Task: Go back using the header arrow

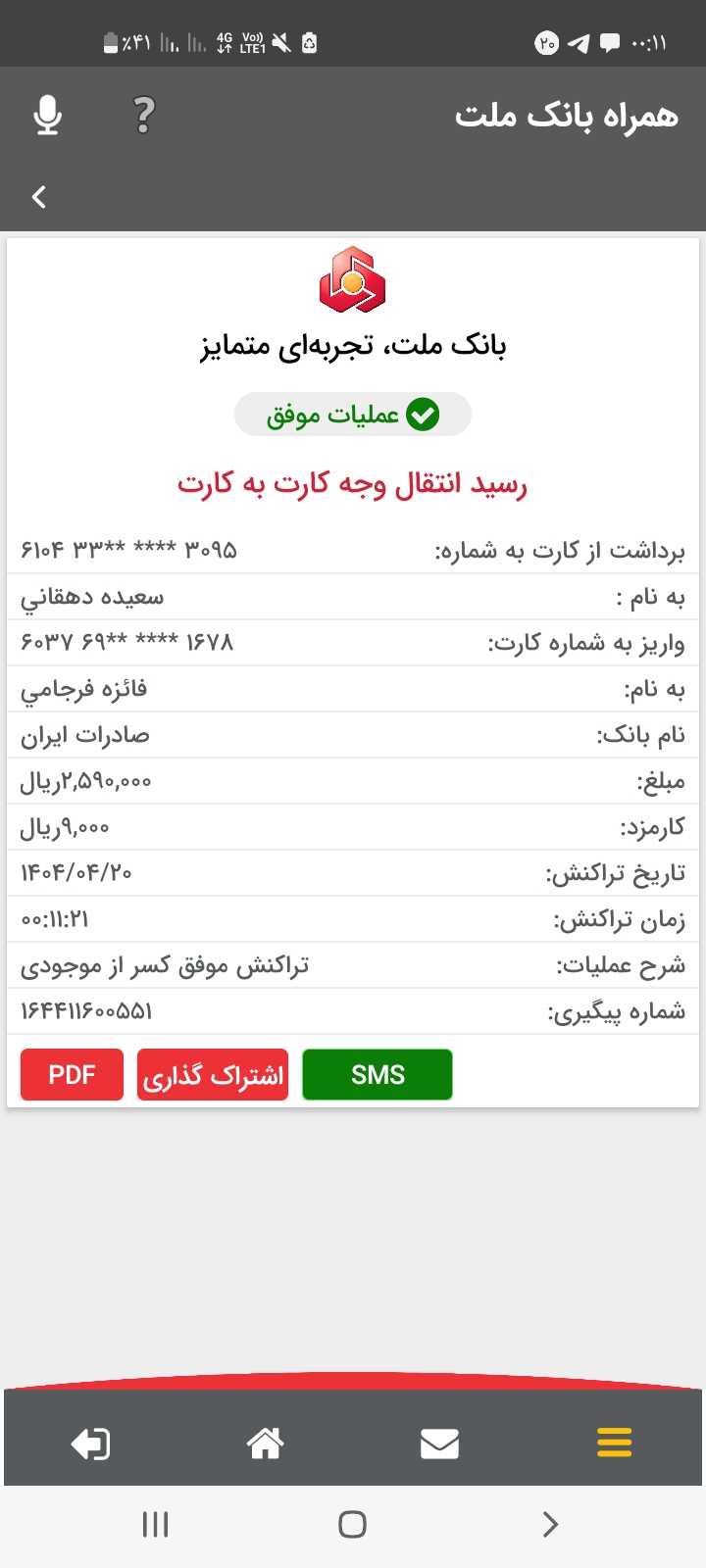Action: [39, 197]
